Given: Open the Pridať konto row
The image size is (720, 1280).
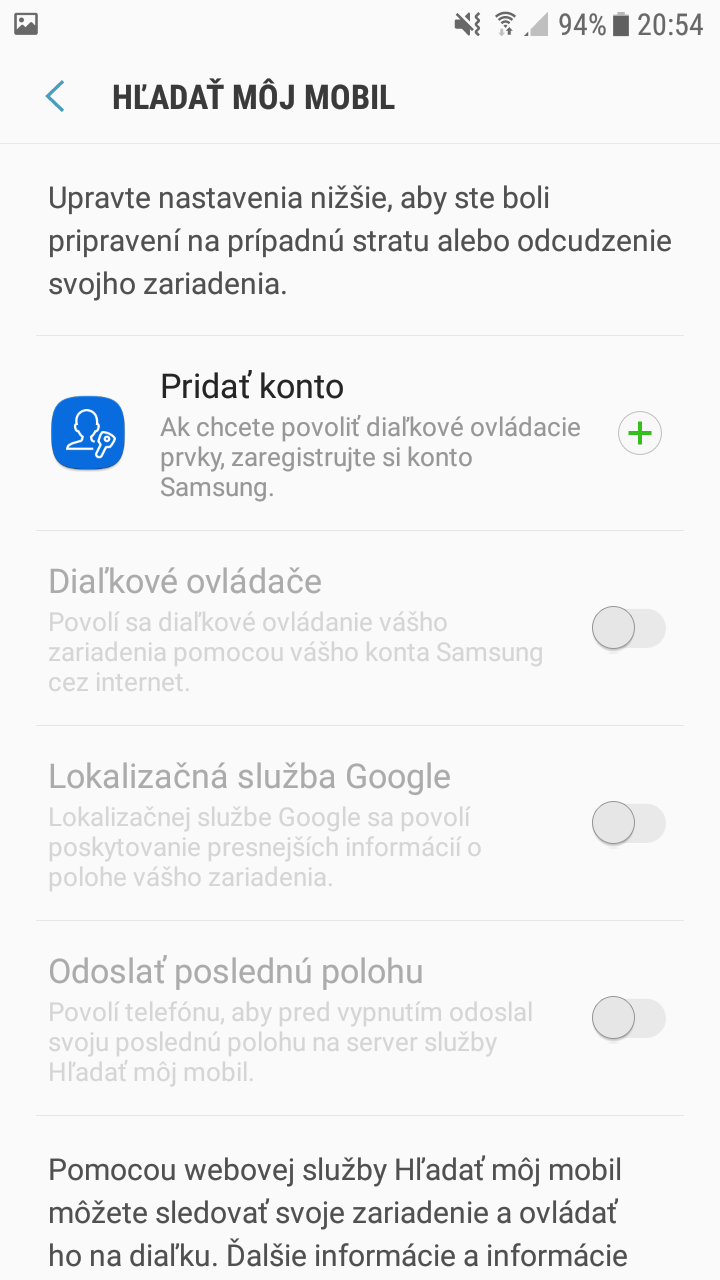Looking at the screenshot, I should [360, 433].
